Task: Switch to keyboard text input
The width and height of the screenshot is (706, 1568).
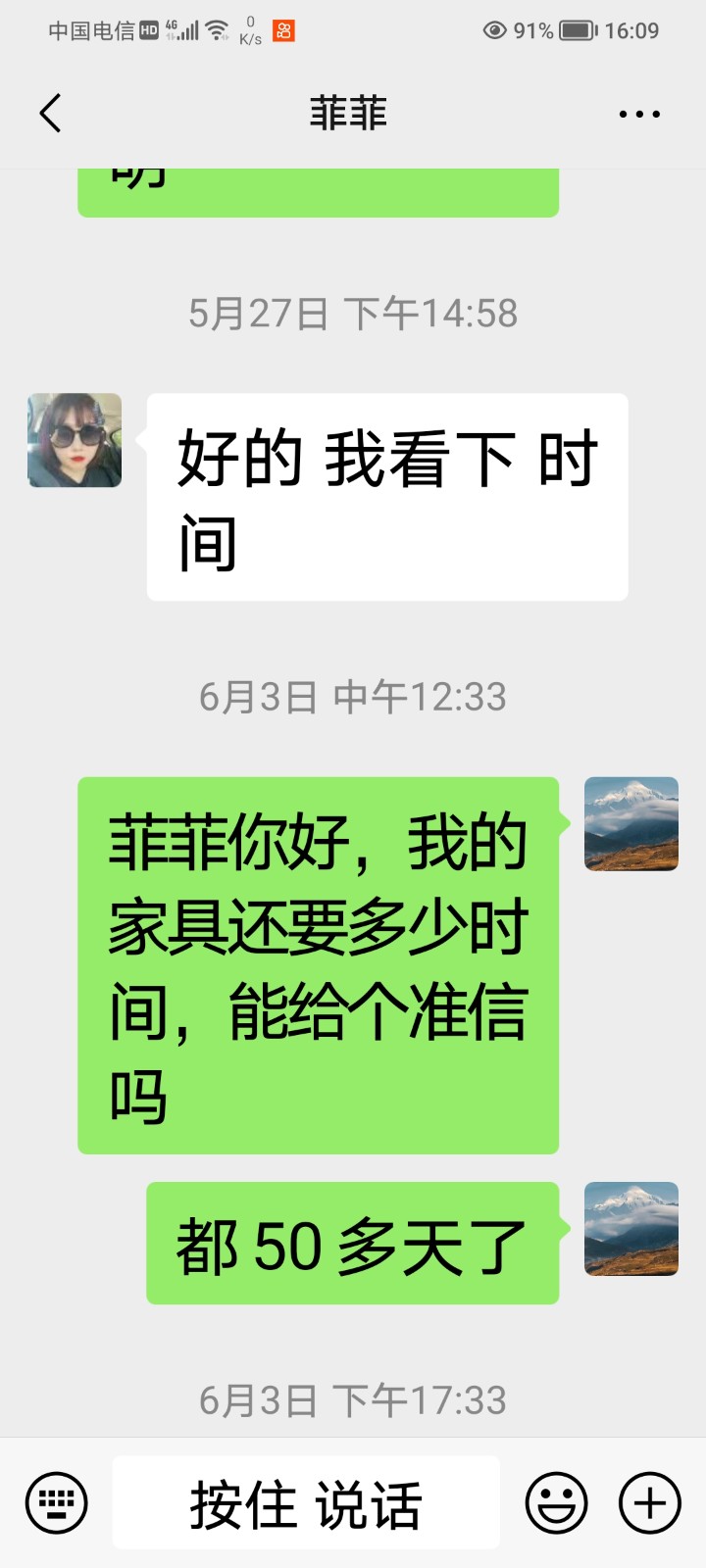Action: point(56,1502)
